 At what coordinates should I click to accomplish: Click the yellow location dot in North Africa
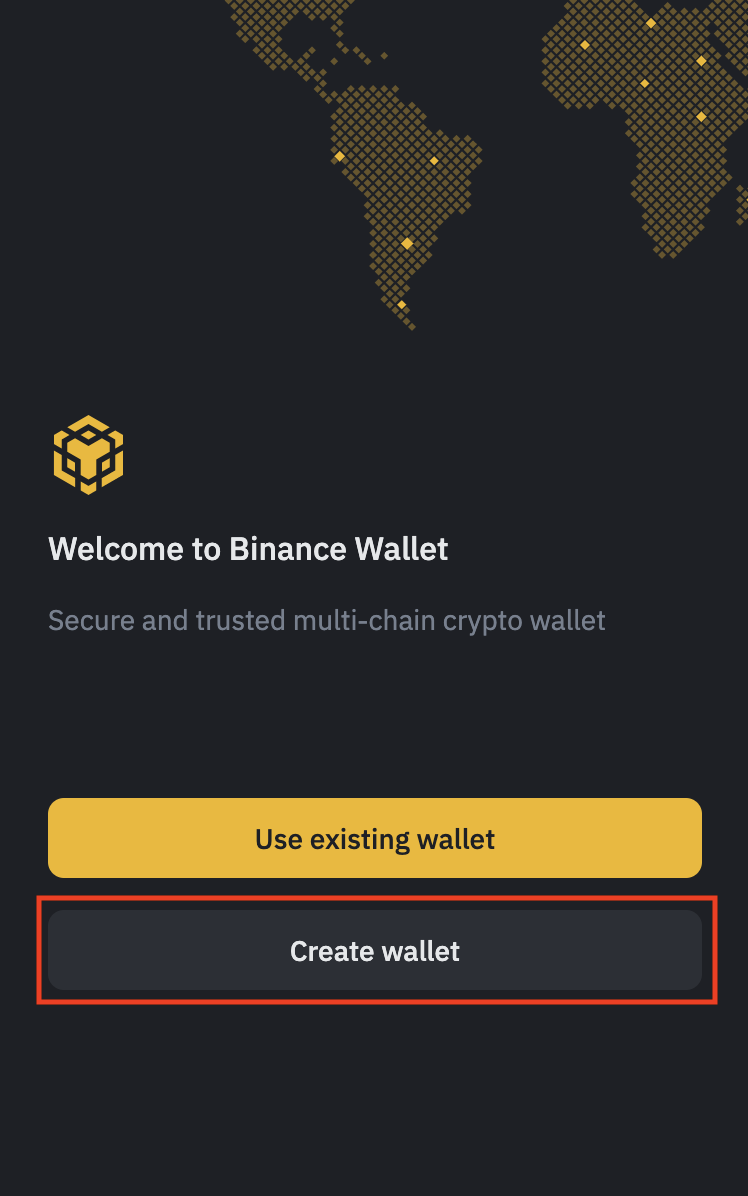point(585,44)
